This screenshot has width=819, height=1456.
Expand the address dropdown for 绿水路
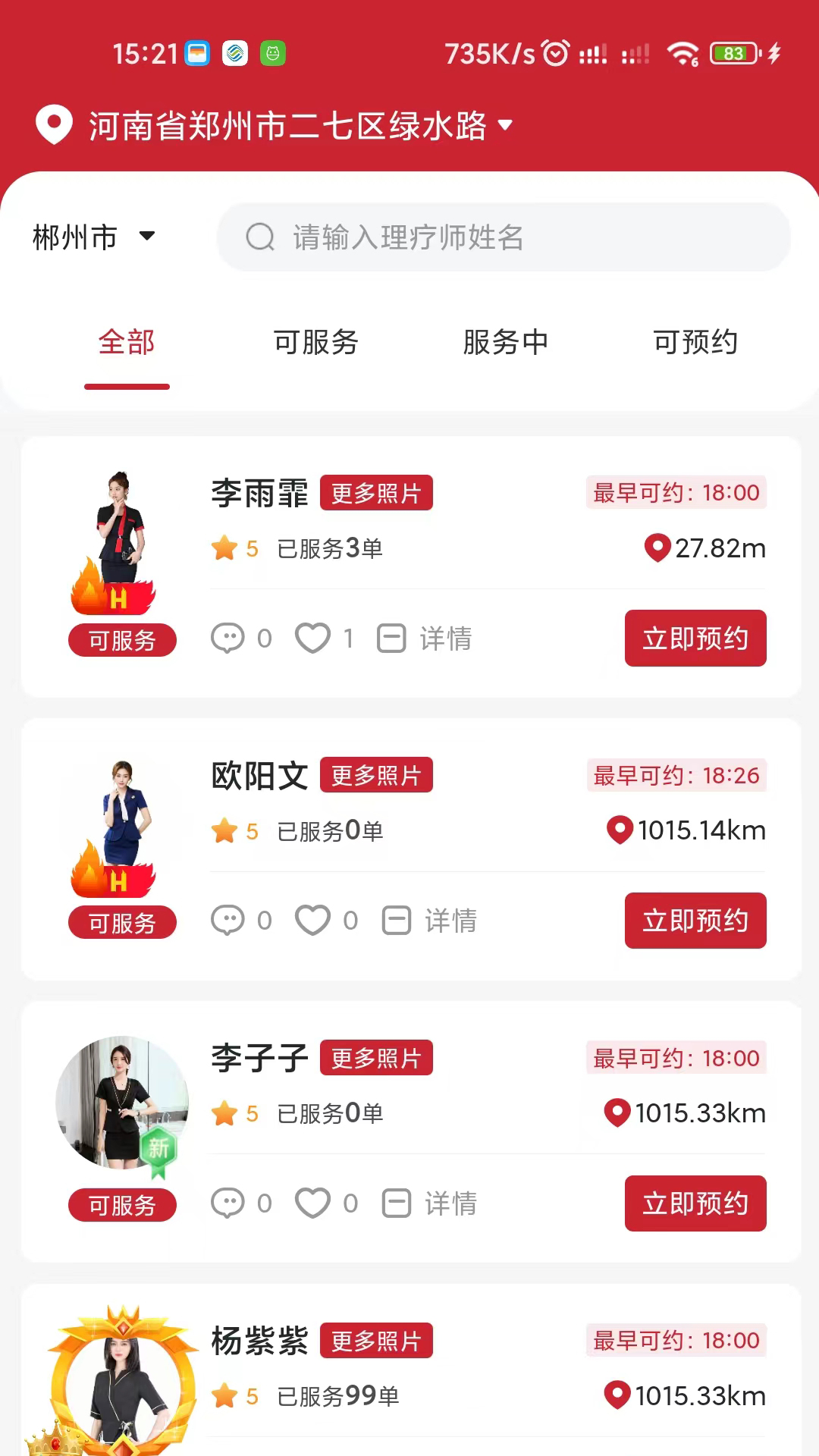pyautogui.click(x=505, y=127)
